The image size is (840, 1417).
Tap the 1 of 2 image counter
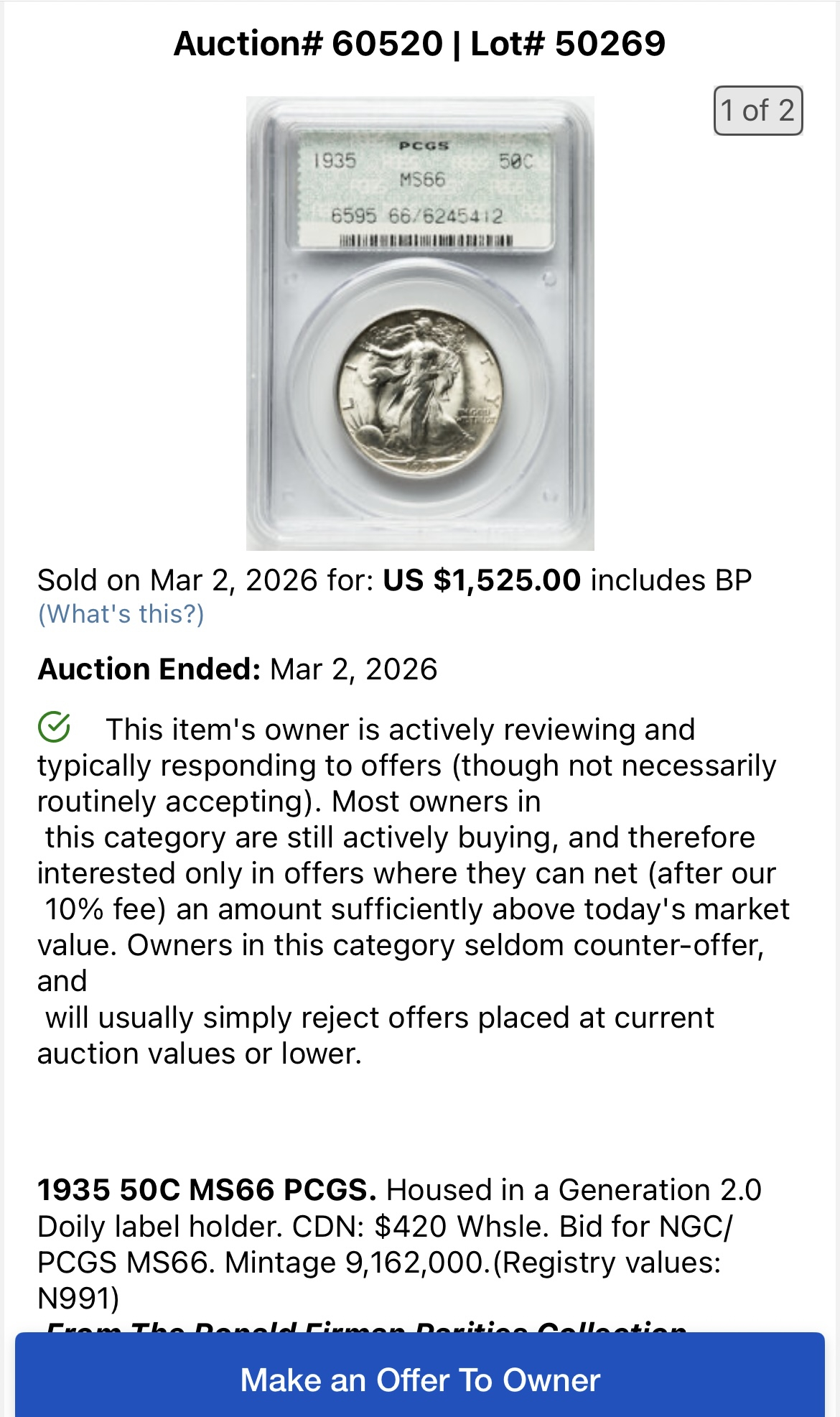tap(757, 111)
